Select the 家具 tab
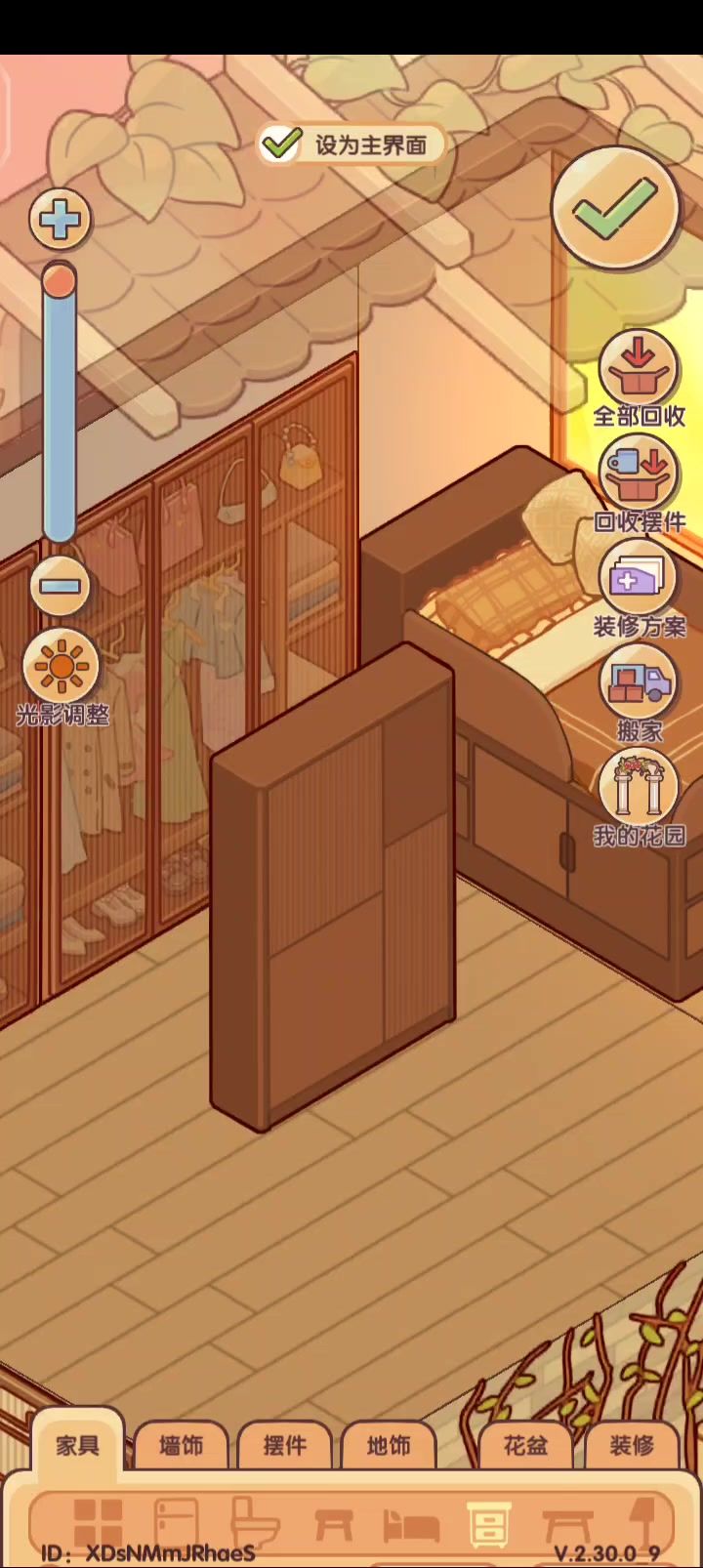This screenshot has width=703, height=1568. coord(77,1445)
